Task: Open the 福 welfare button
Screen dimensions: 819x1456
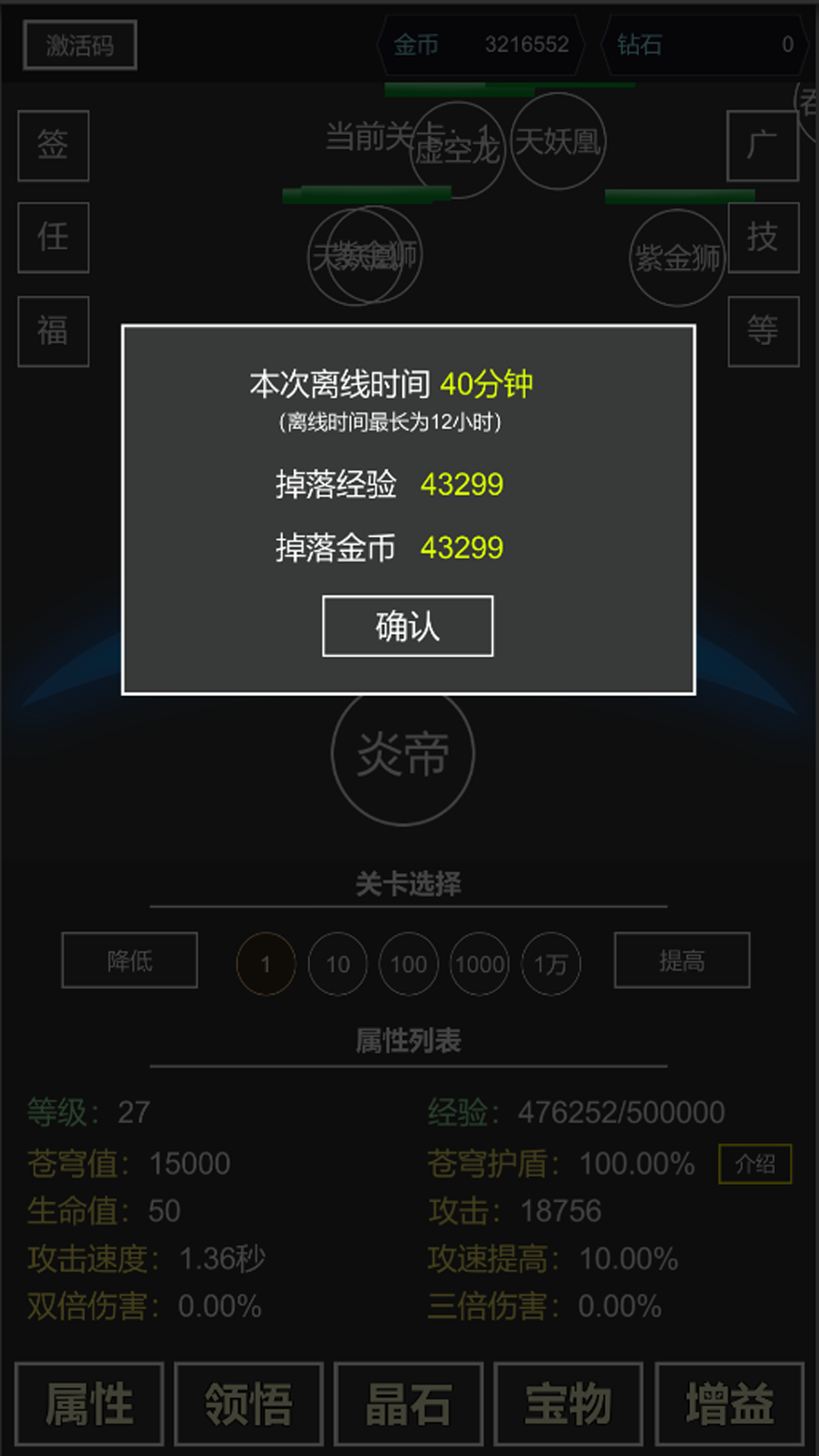Action: pos(53,331)
